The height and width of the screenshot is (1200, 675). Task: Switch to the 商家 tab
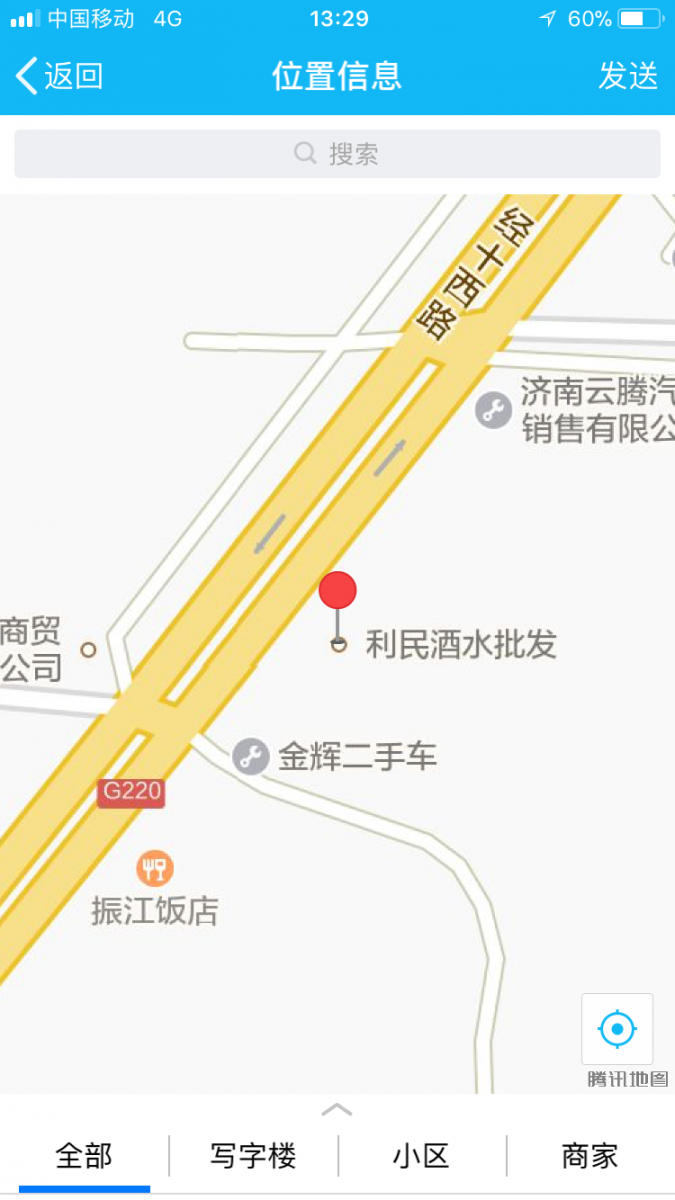tap(590, 1157)
